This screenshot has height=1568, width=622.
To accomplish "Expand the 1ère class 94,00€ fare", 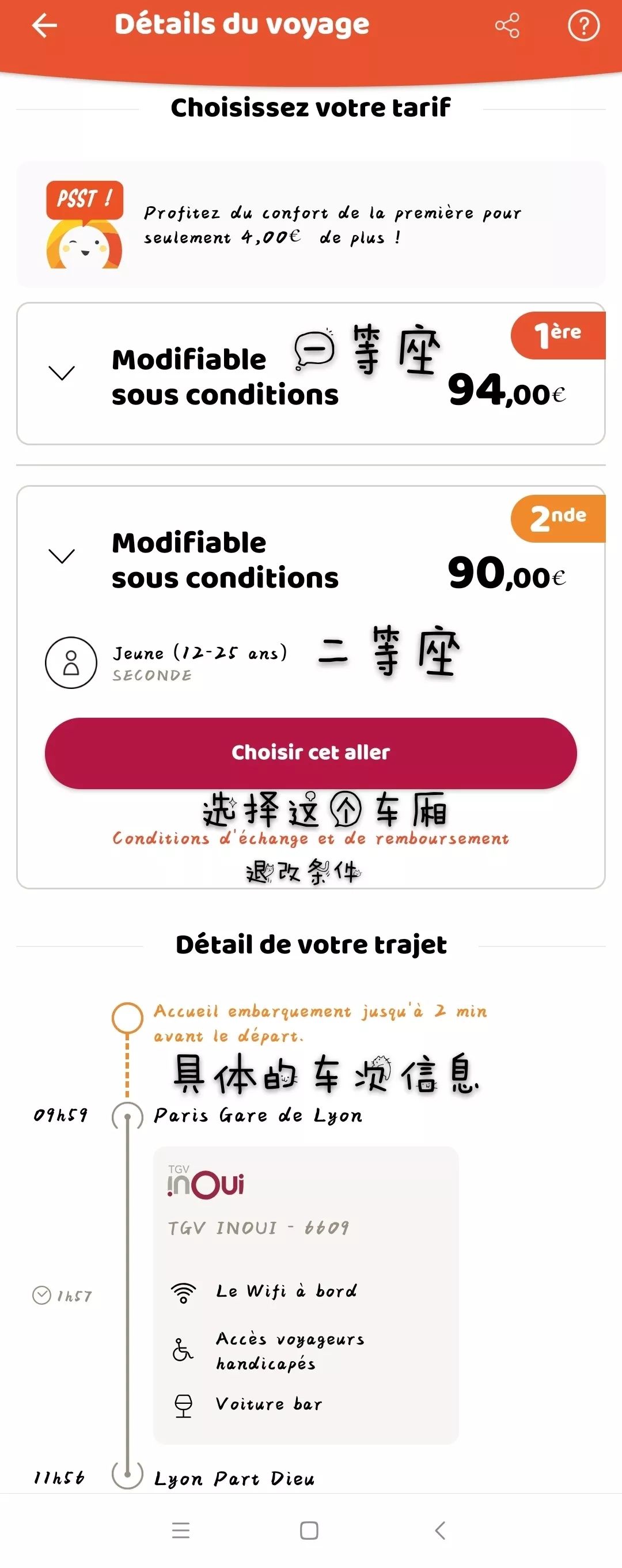I will coord(62,373).
